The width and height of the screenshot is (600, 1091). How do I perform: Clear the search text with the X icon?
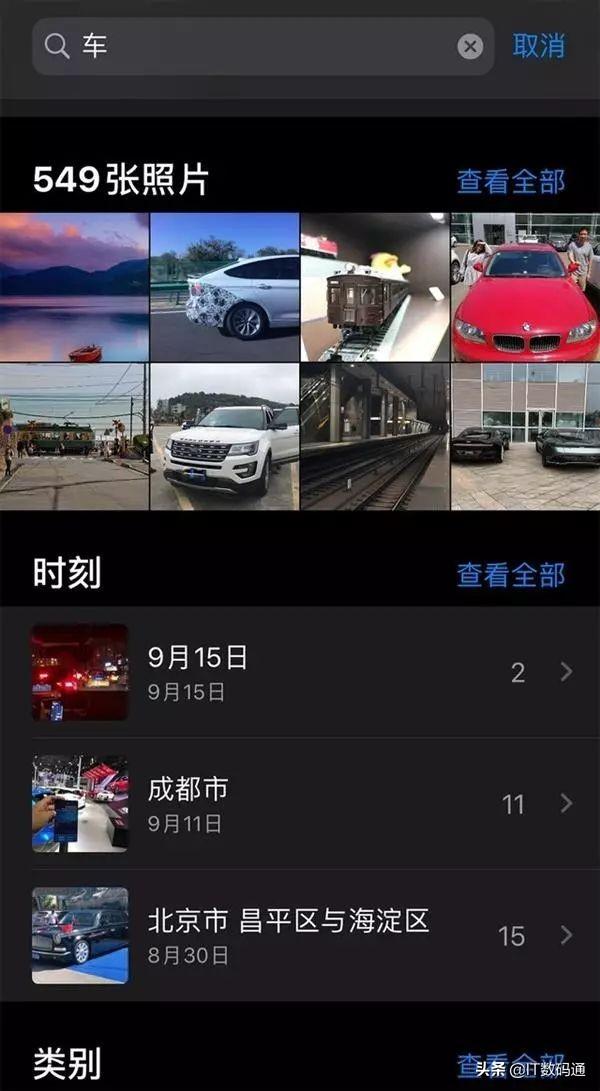(471, 47)
